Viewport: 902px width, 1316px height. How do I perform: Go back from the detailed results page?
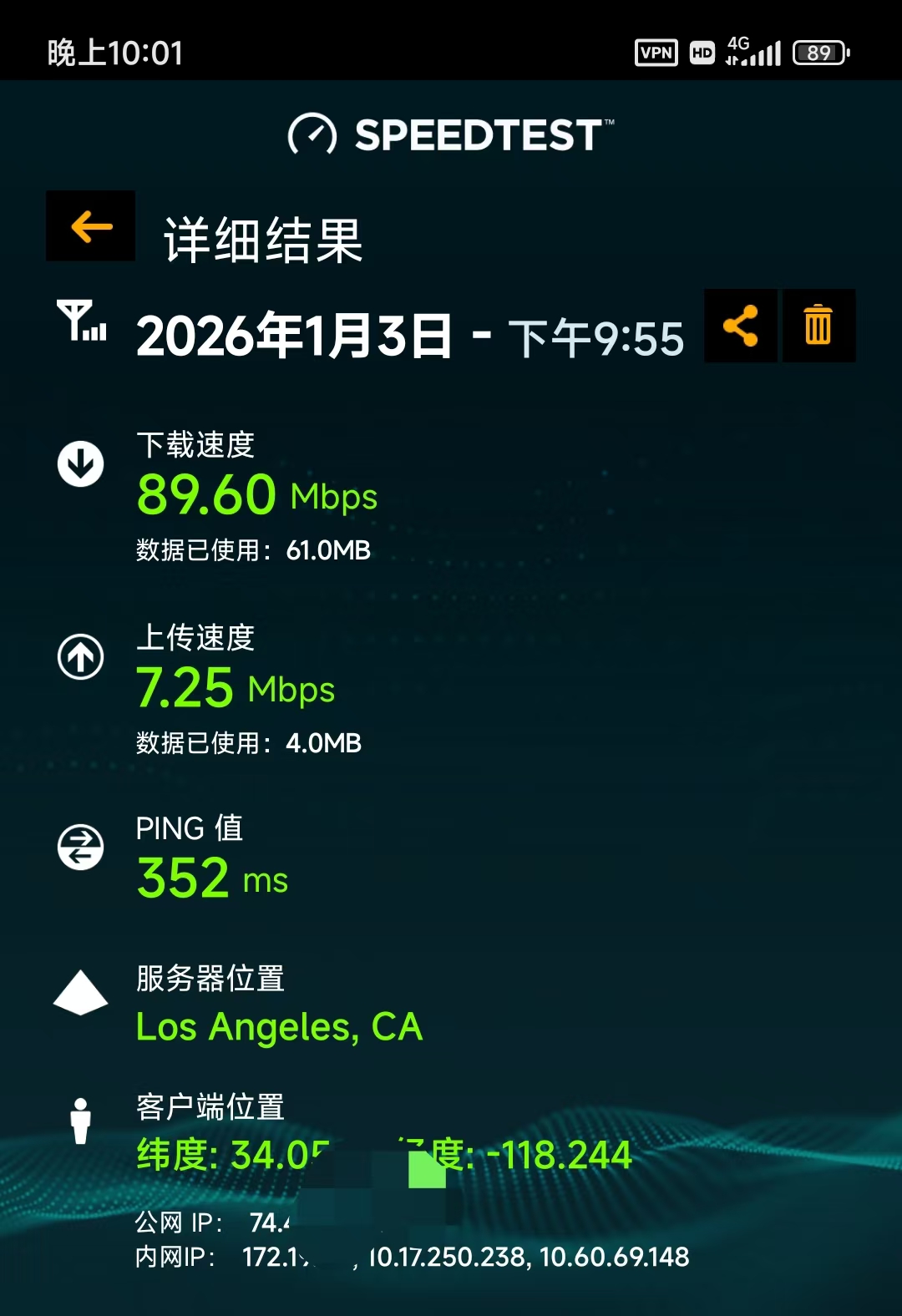point(90,226)
